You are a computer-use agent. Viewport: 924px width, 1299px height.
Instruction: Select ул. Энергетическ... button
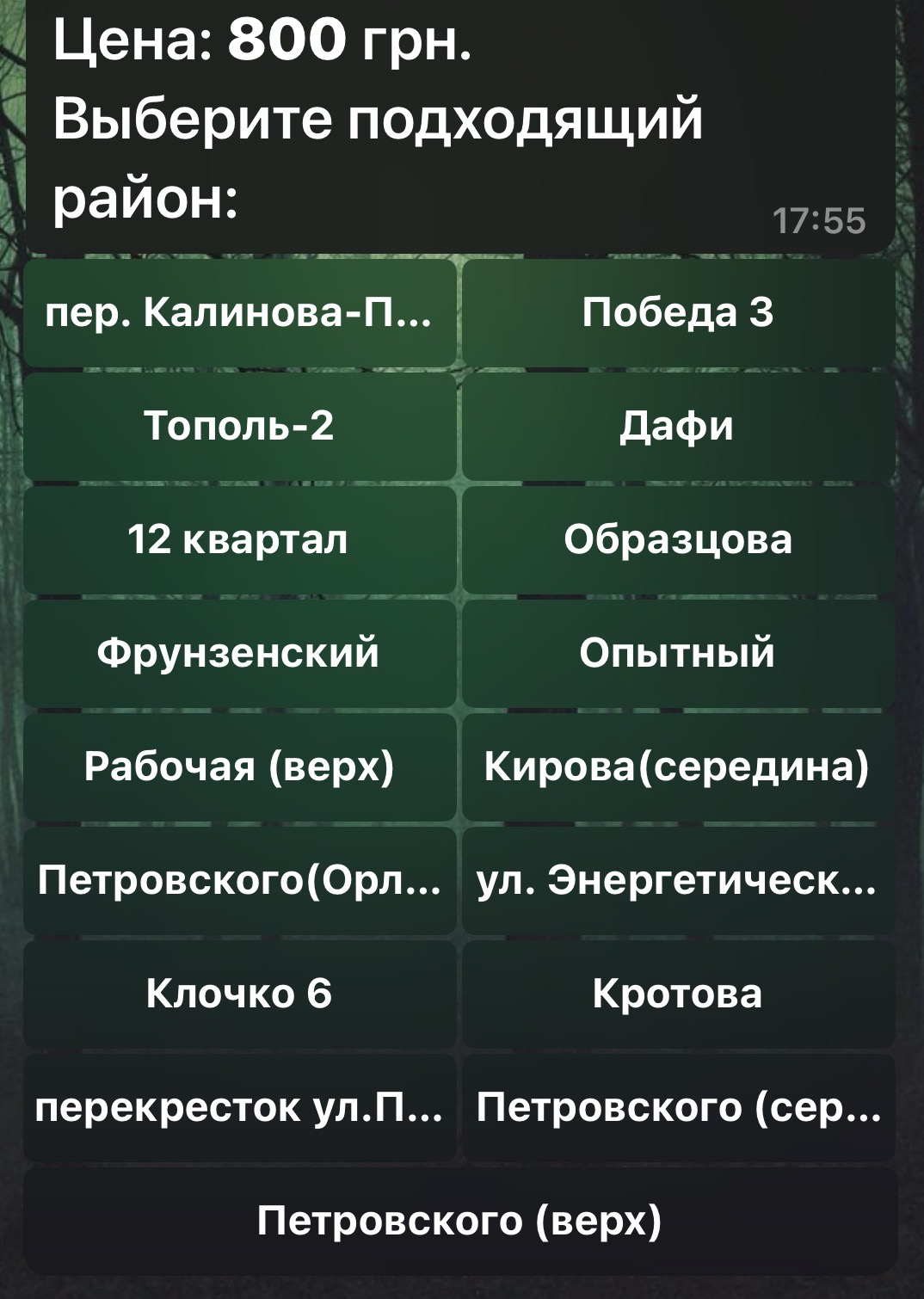tap(678, 880)
